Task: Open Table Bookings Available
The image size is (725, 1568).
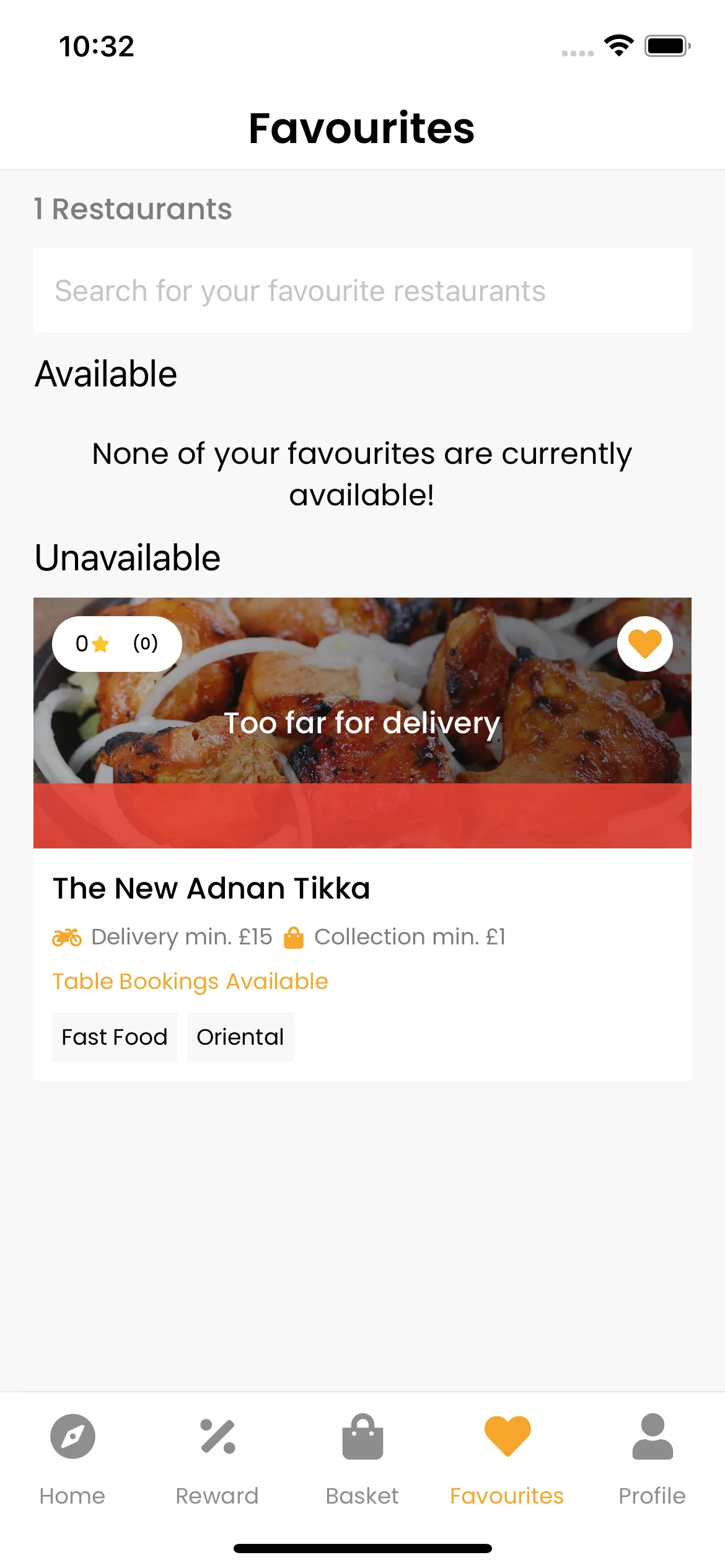Action: (x=190, y=982)
